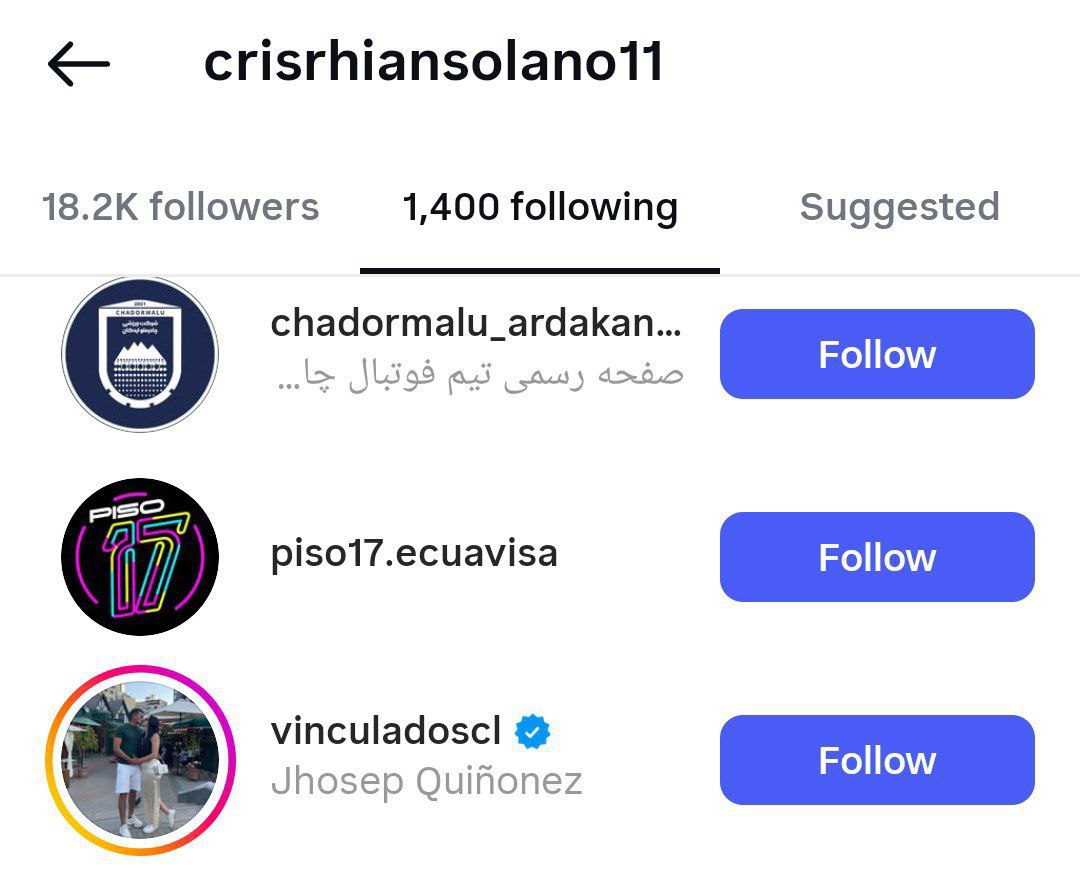1080x871 pixels.
Task: Follow piso17.ecuavisa
Action: [x=876, y=557]
